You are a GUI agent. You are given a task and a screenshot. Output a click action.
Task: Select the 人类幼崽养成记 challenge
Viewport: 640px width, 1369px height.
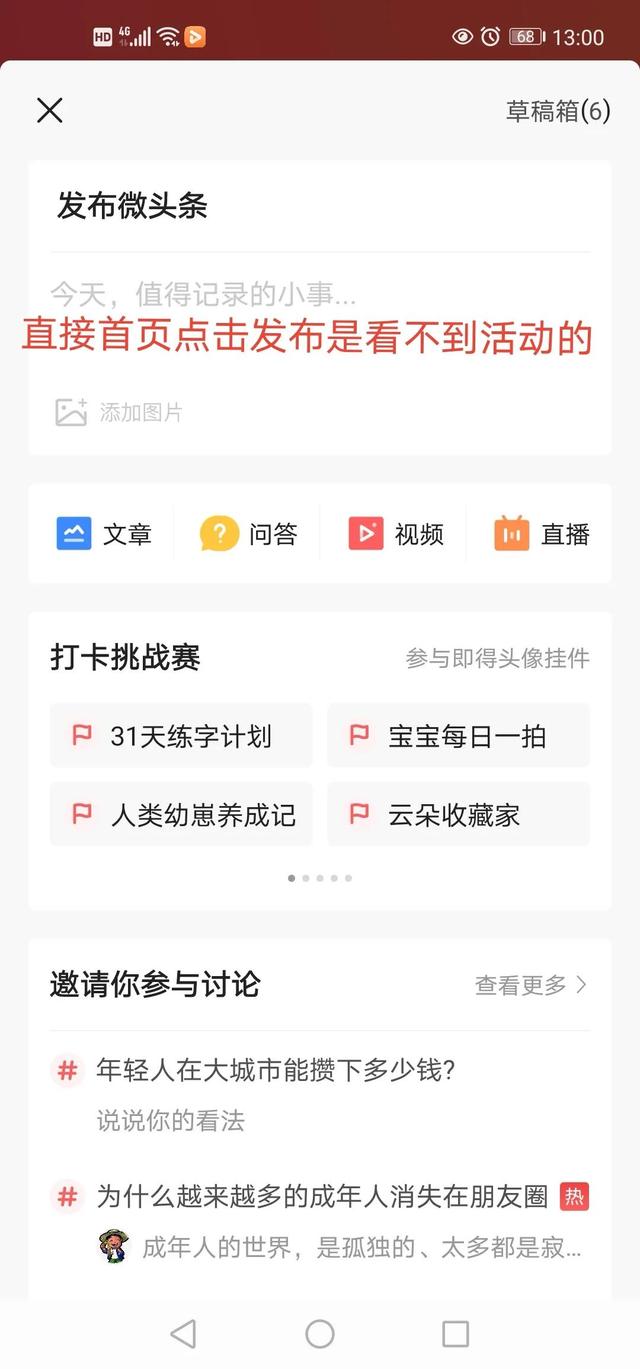[x=181, y=814]
